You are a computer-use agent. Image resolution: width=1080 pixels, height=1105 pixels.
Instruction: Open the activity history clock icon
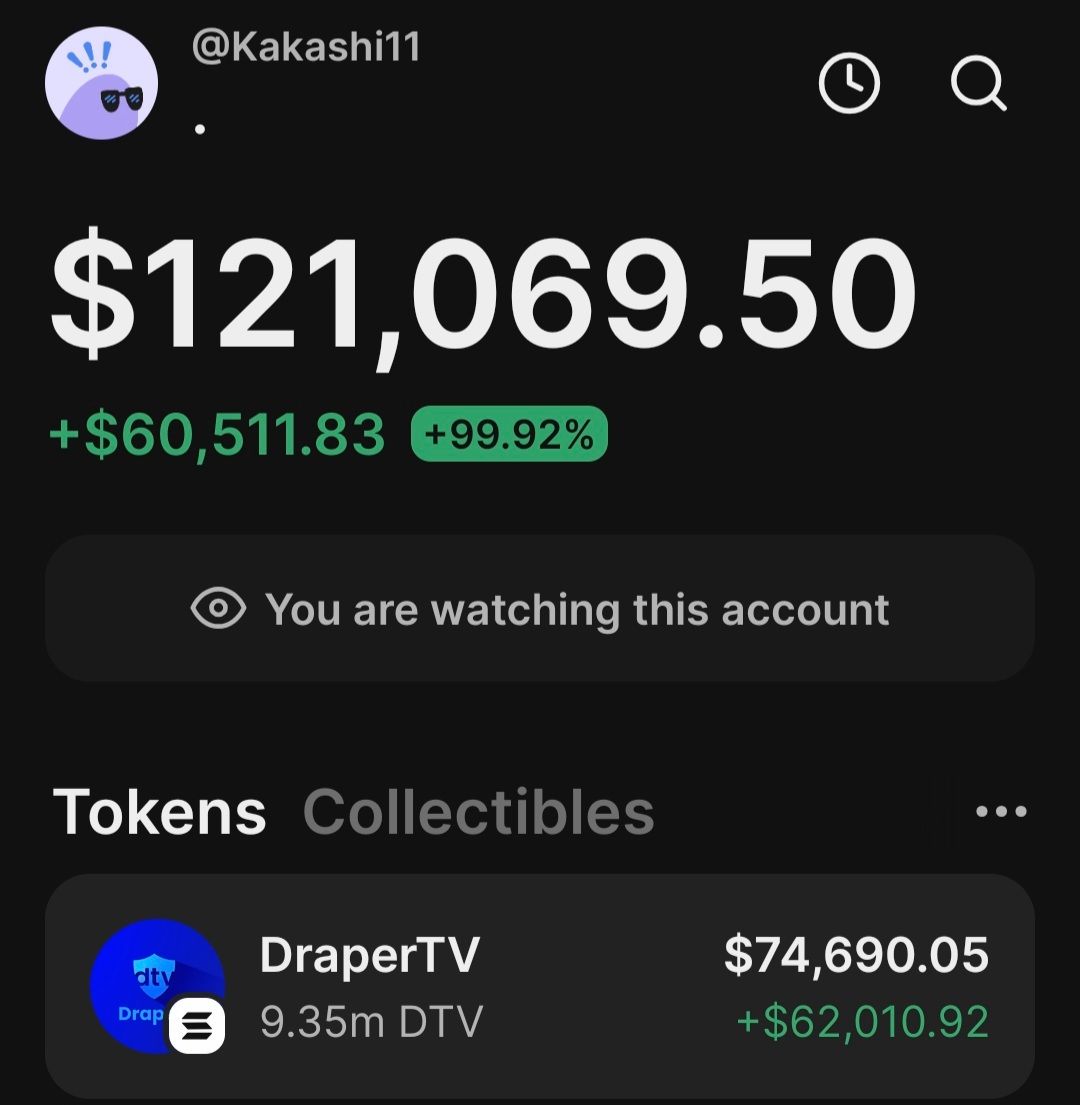[849, 84]
